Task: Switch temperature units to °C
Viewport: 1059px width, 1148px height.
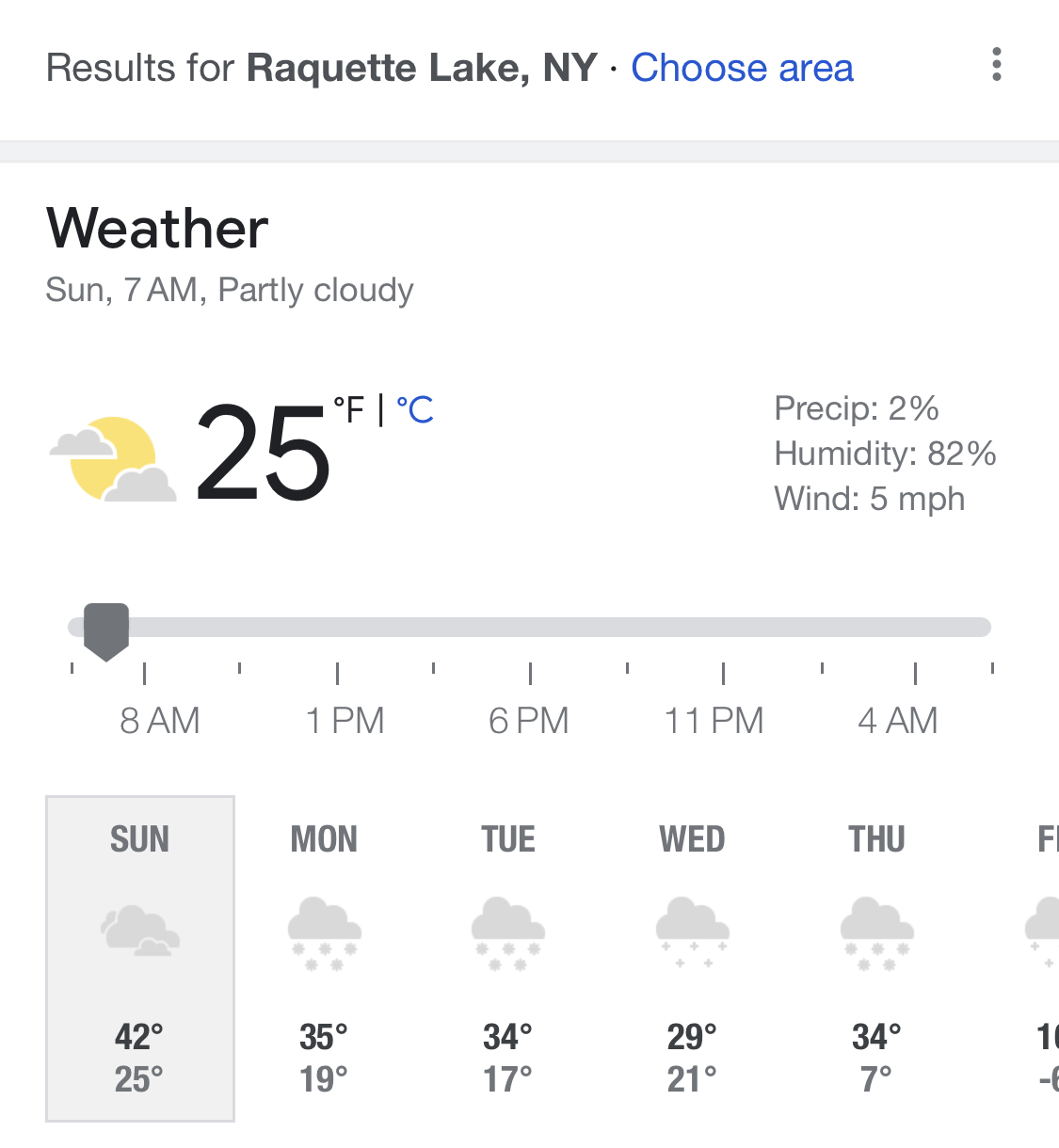Action: [415, 409]
